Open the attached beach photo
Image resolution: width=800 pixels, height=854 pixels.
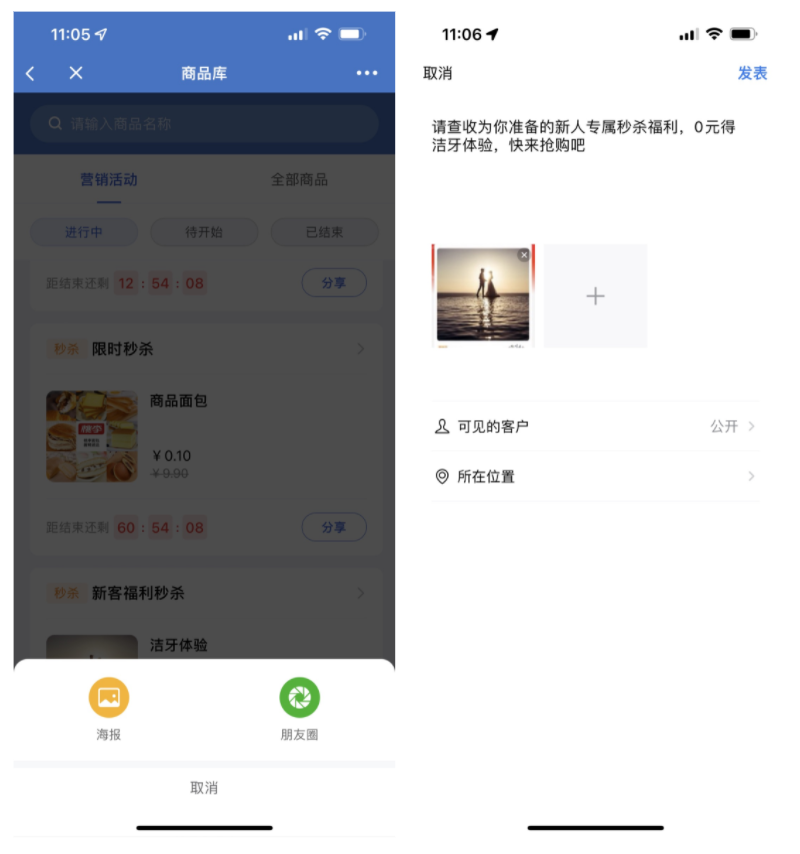pos(482,300)
